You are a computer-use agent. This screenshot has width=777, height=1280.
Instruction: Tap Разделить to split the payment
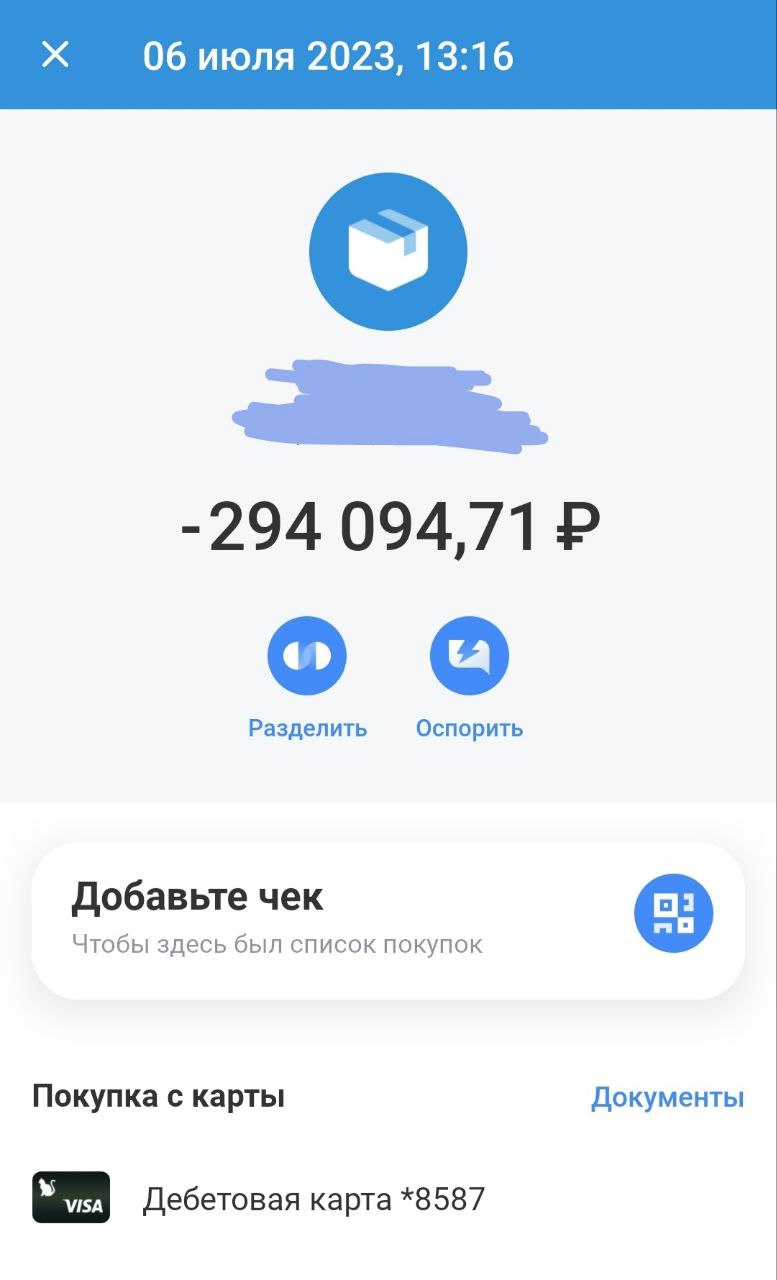(x=307, y=657)
